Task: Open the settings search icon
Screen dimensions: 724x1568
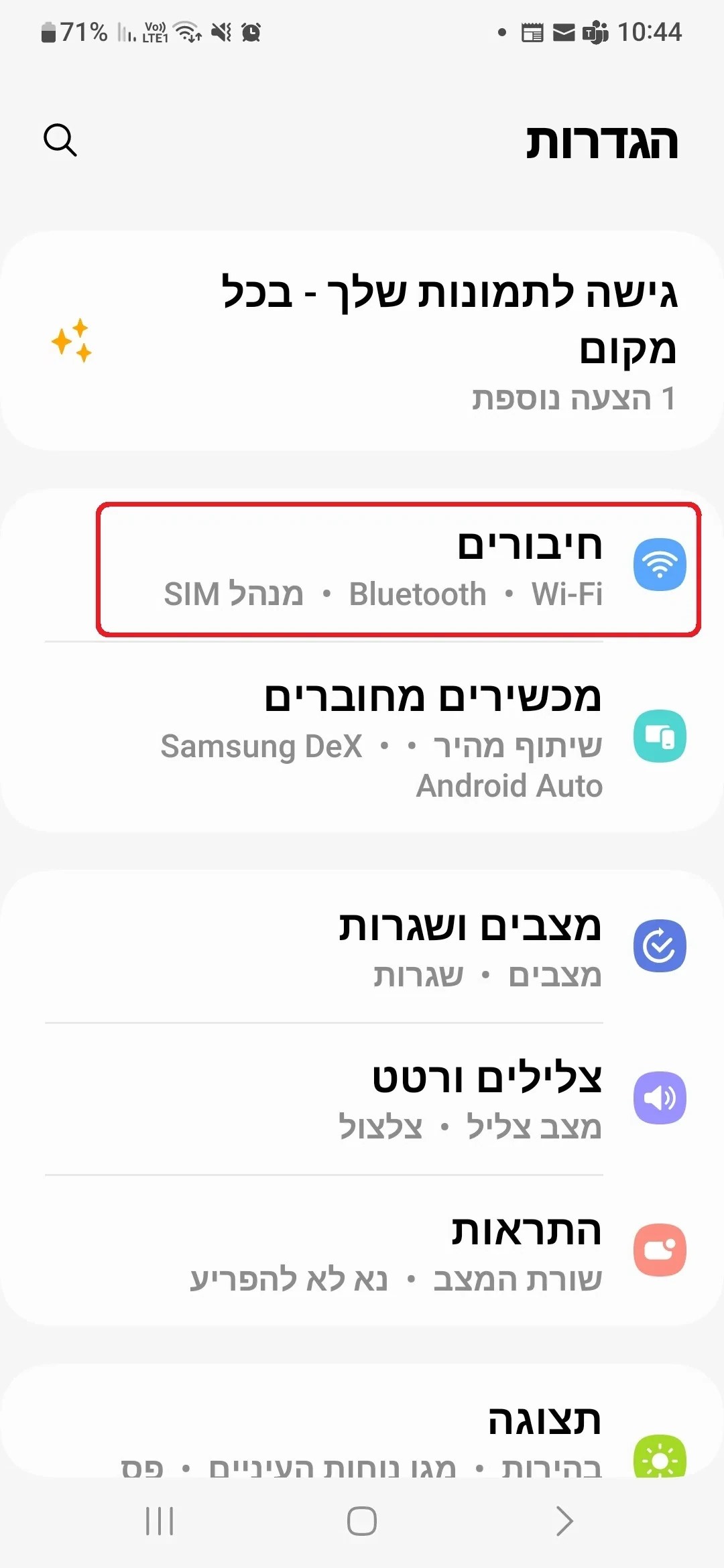Action: [x=60, y=140]
